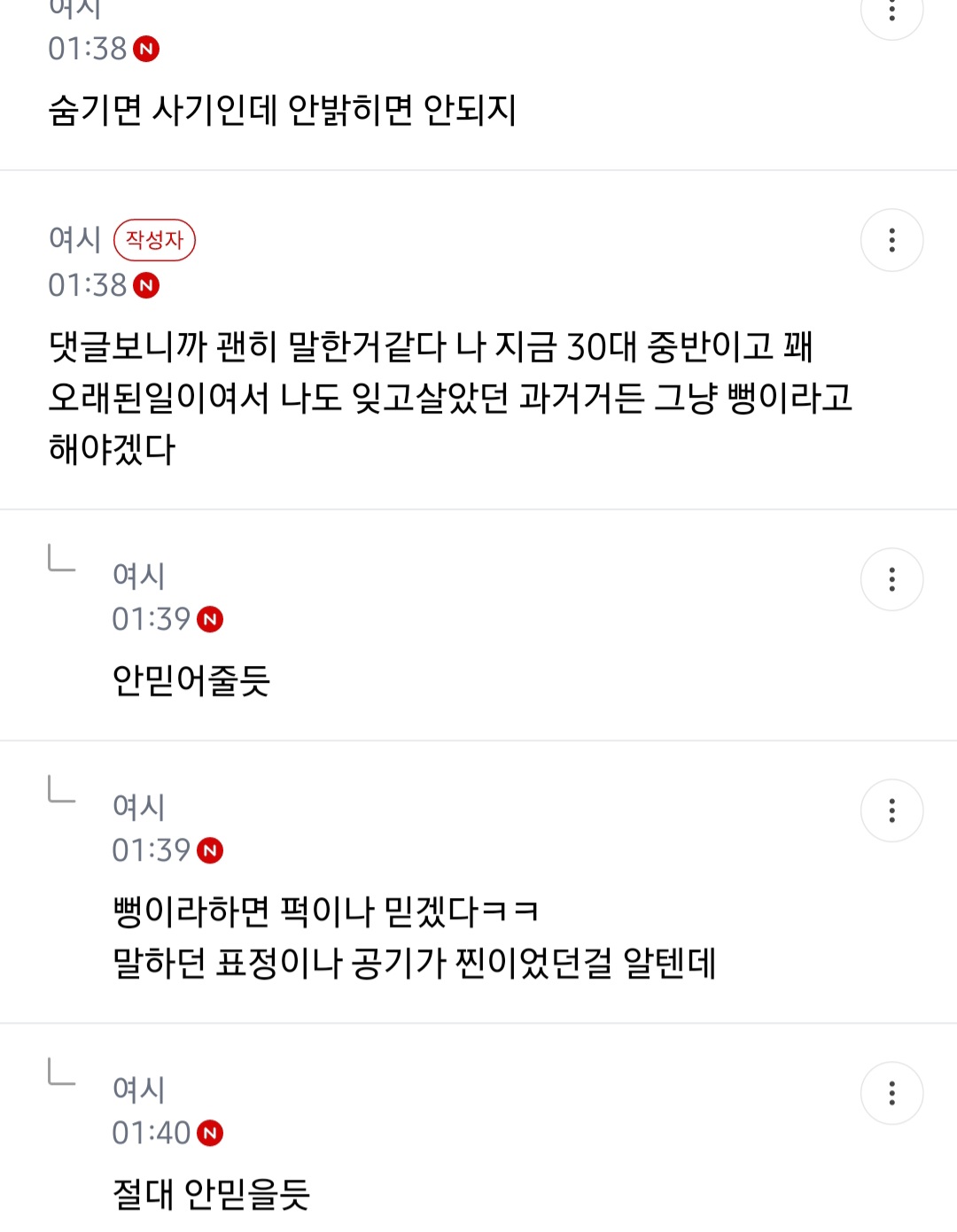
Task: Open options for the 절대 안믿을듯 reply
Action: 891,1093
